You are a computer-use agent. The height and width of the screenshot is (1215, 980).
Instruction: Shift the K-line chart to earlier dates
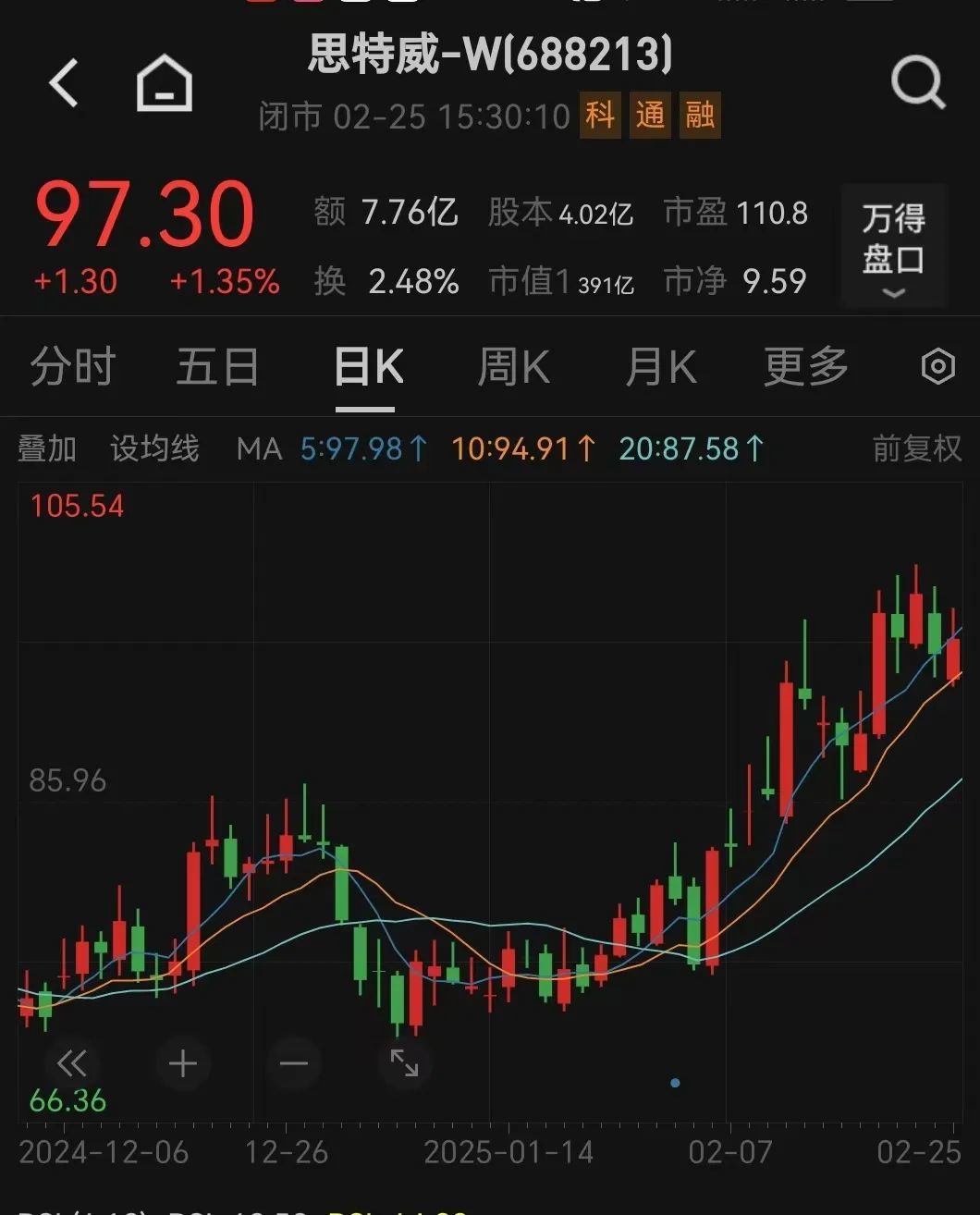(71, 1063)
